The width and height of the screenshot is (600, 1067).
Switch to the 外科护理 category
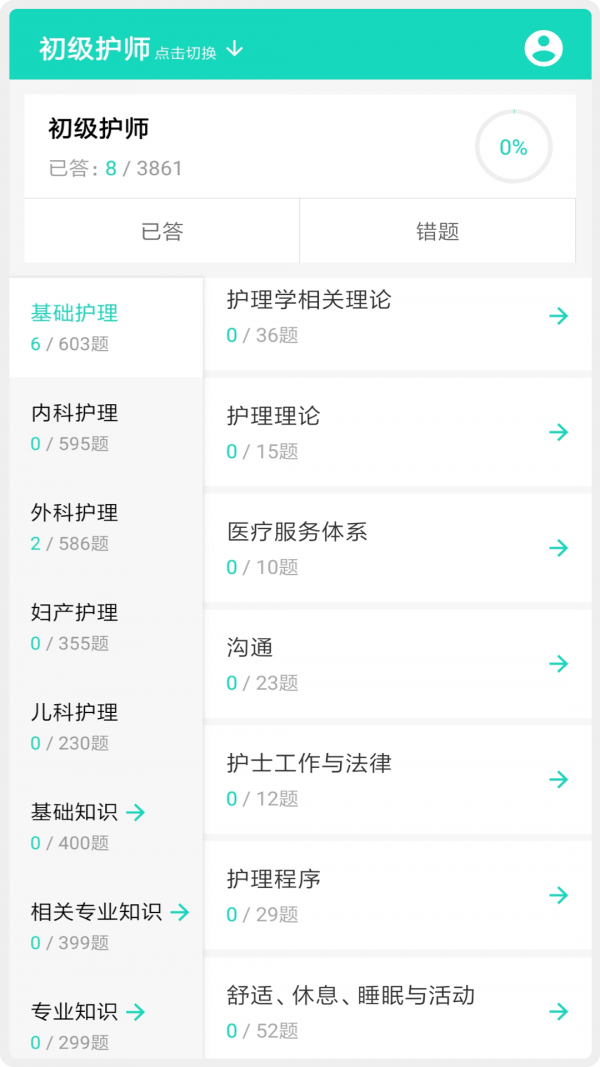point(106,527)
